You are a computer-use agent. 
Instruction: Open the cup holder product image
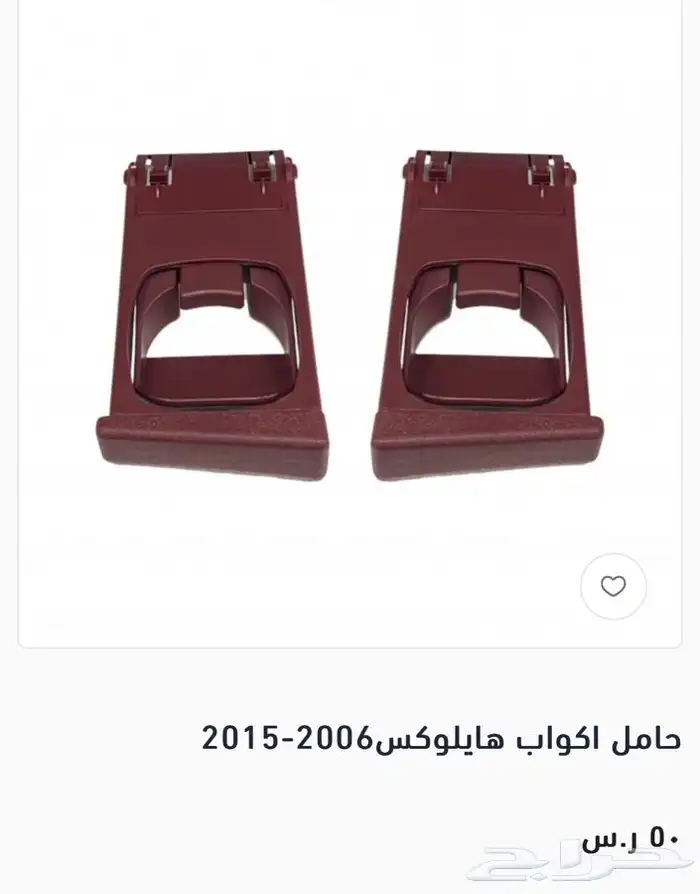tap(350, 320)
